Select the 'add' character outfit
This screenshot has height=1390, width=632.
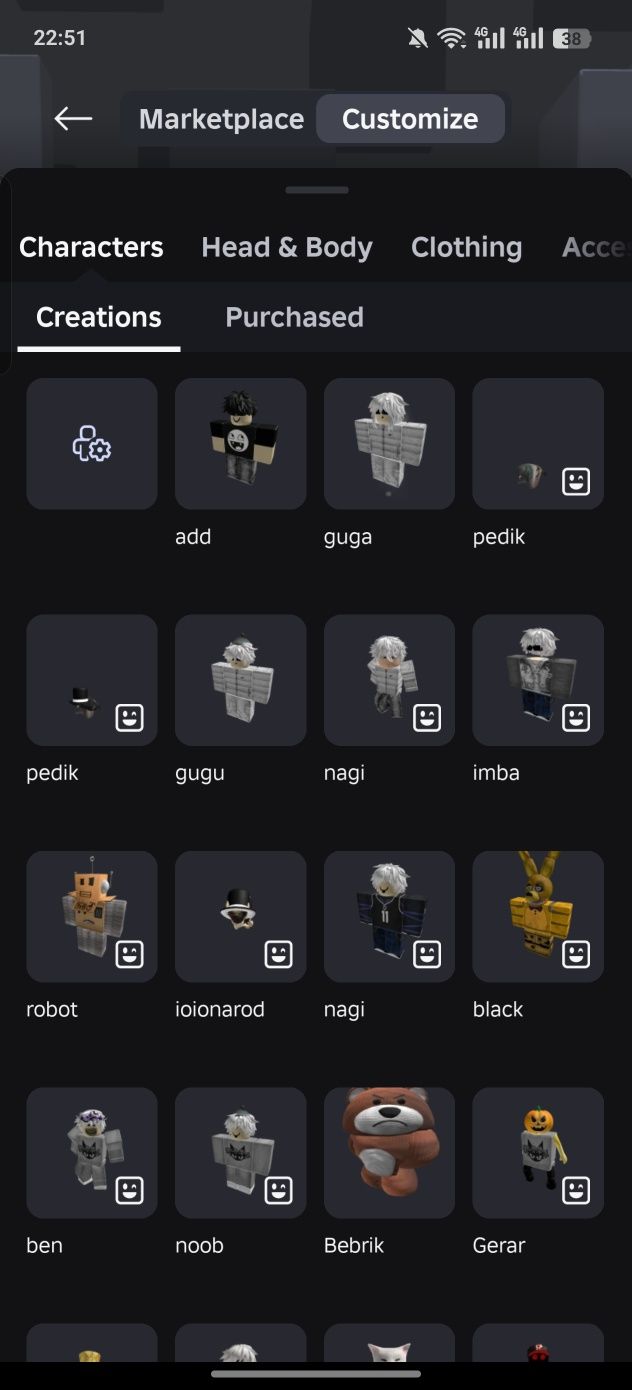tap(240, 444)
